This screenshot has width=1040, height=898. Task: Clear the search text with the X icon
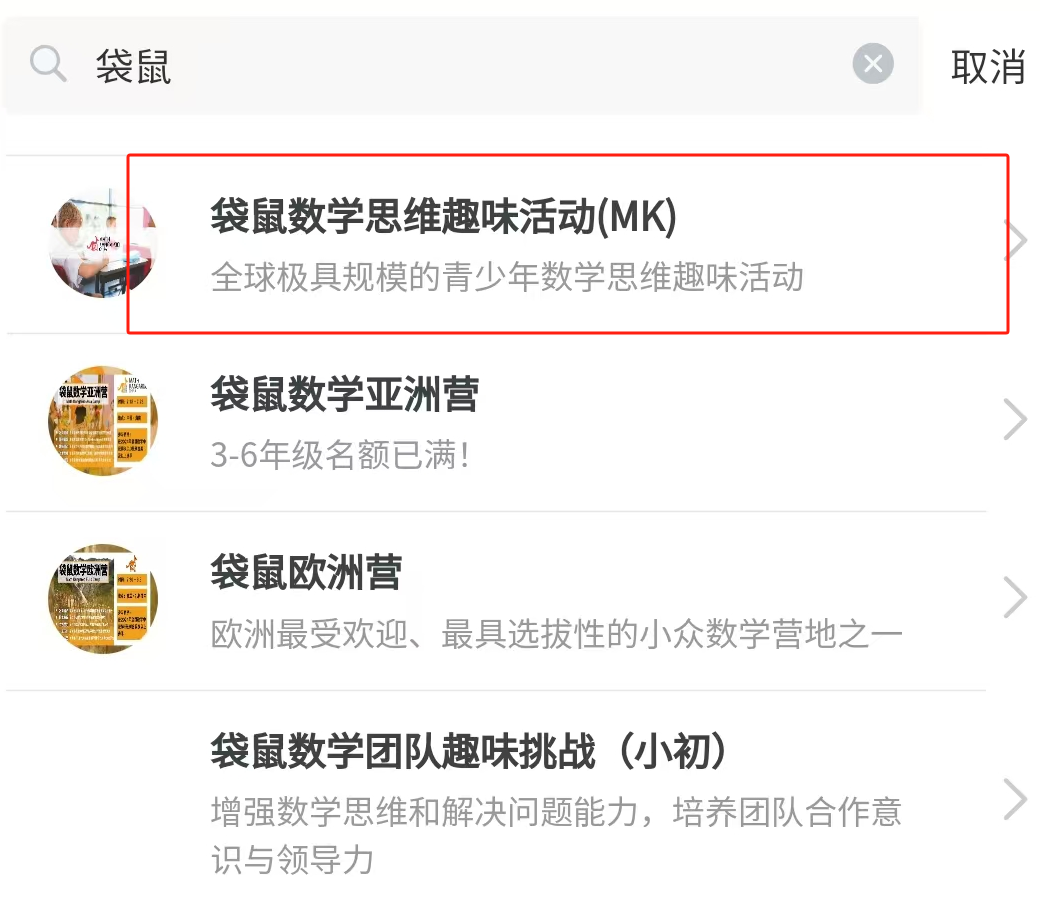pos(872,65)
